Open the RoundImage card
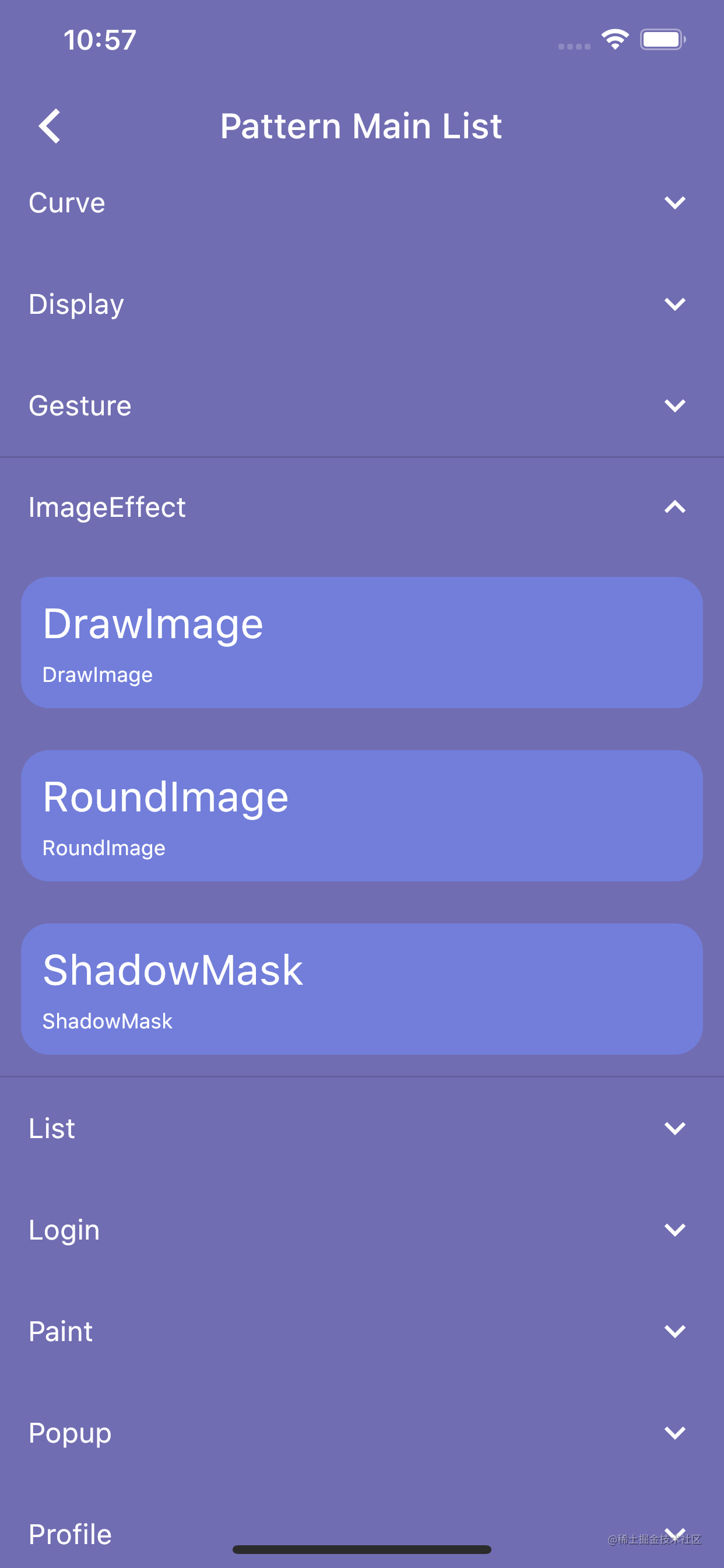This screenshot has height=1568, width=724. tap(362, 815)
